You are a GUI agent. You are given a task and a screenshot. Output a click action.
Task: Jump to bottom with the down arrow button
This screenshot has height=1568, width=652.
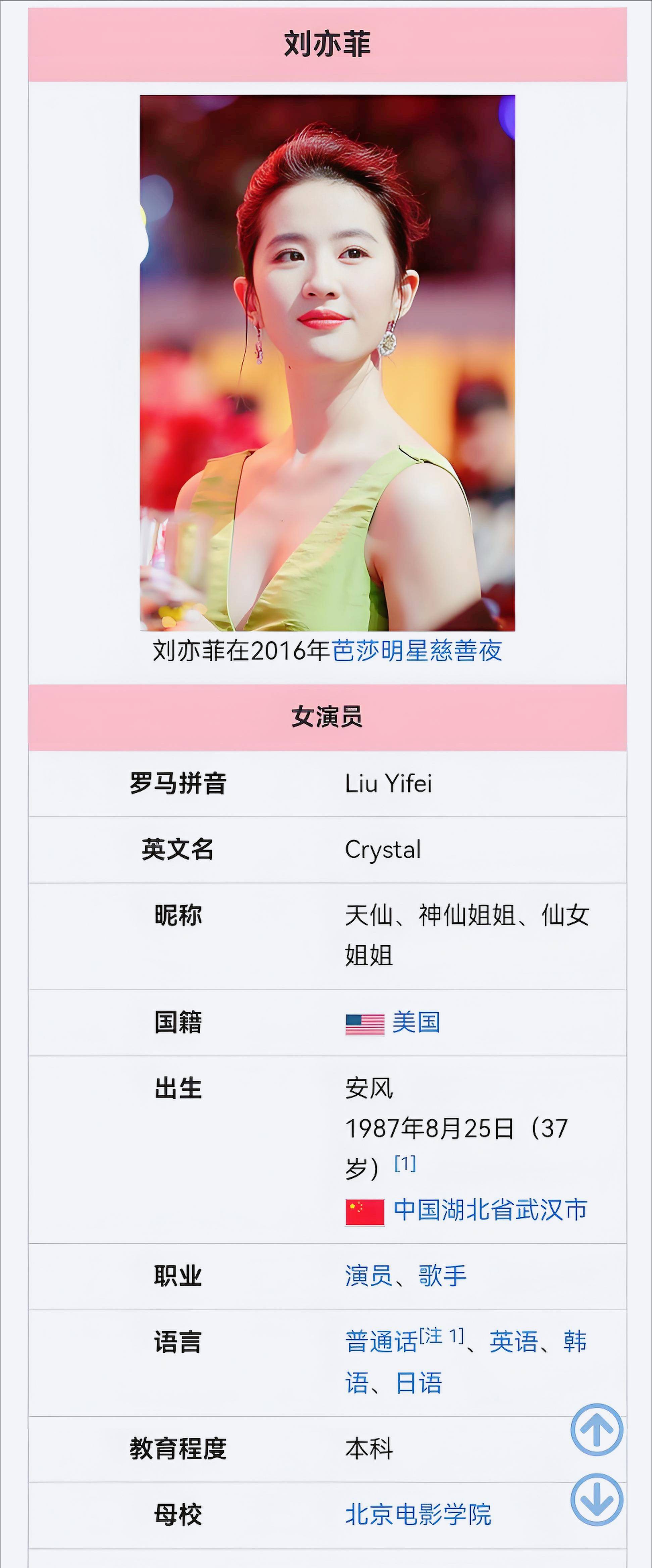click(597, 1499)
